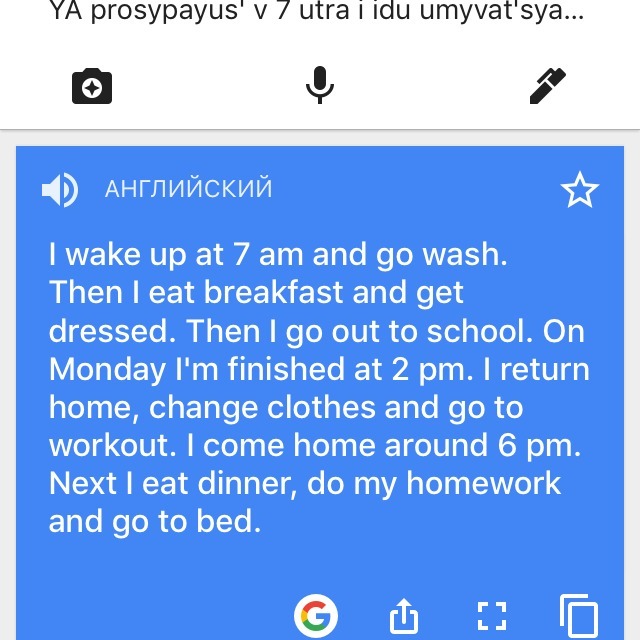640x640 pixels.
Task: Open handwriting input with the pen icon
Action: (548, 86)
